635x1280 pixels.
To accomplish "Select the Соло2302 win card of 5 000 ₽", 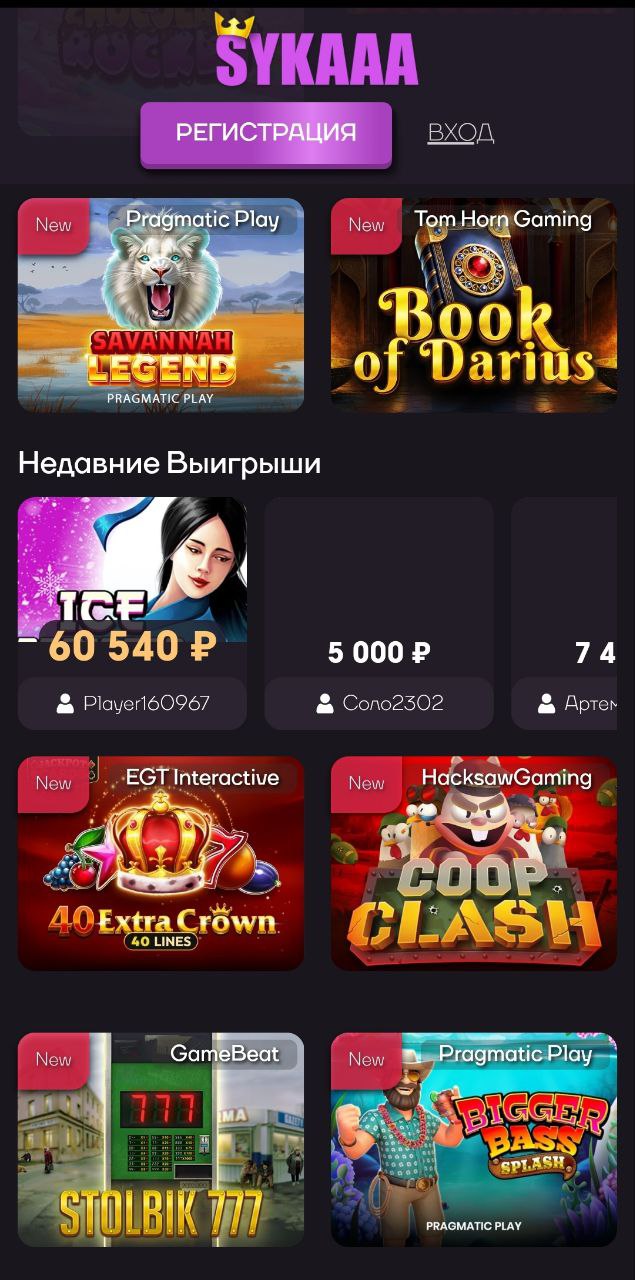I will click(379, 613).
